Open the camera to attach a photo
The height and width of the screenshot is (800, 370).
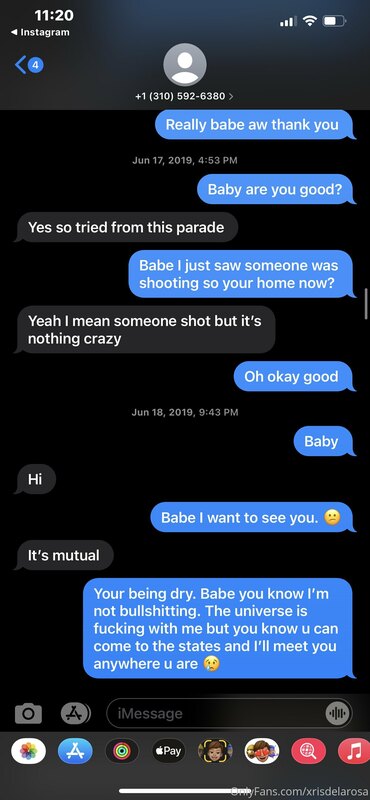coord(29,713)
